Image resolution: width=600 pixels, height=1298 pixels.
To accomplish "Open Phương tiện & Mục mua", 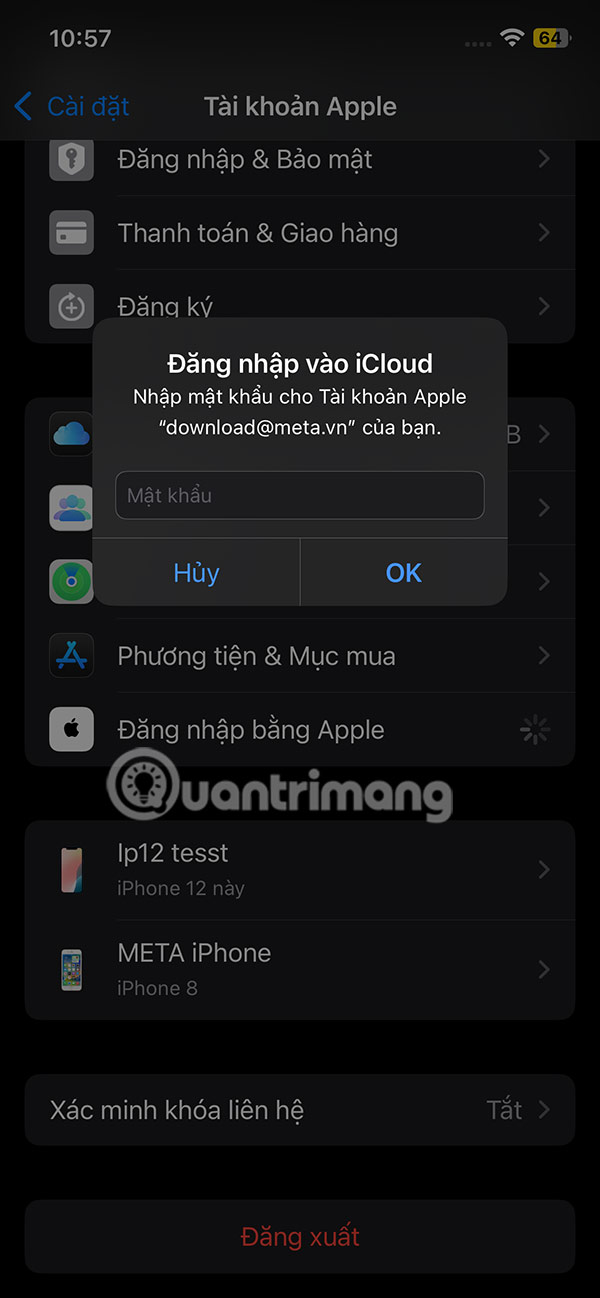I will tap(300, 656).
